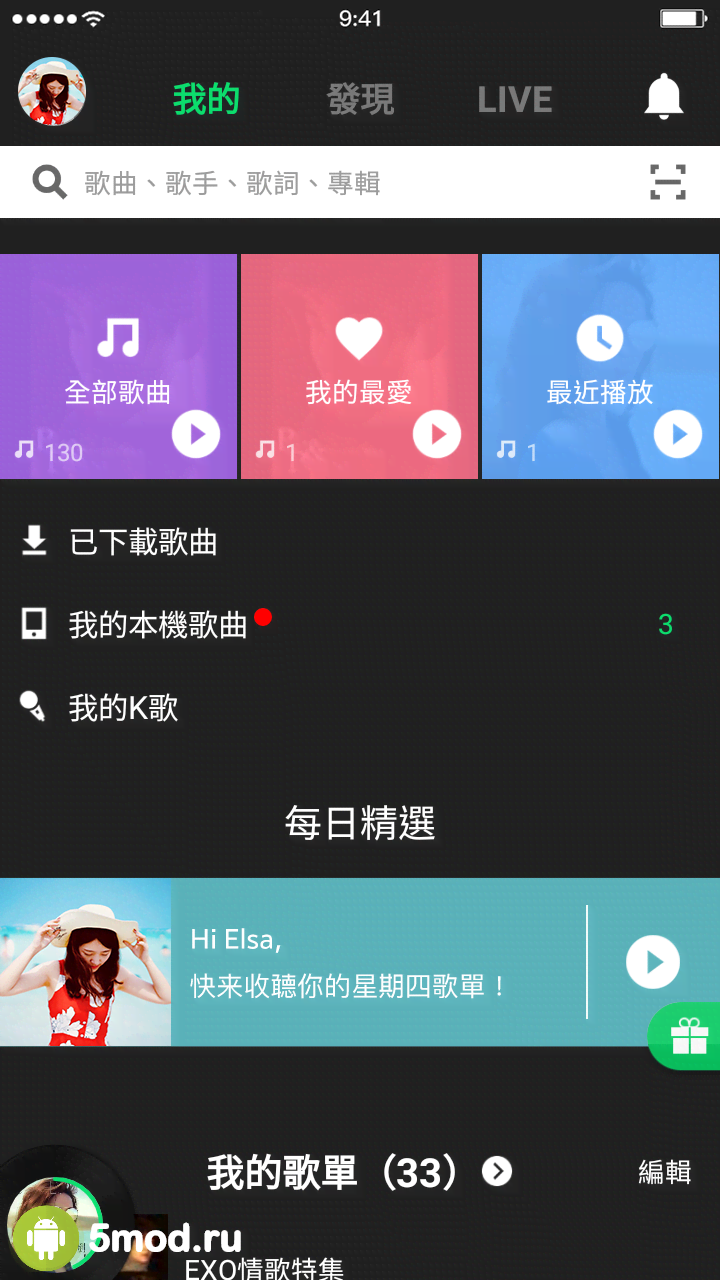The width and height of the screenshot is (720, 1280).
Task: Play all songs in 全部歌曲
Action: (195, 435)
